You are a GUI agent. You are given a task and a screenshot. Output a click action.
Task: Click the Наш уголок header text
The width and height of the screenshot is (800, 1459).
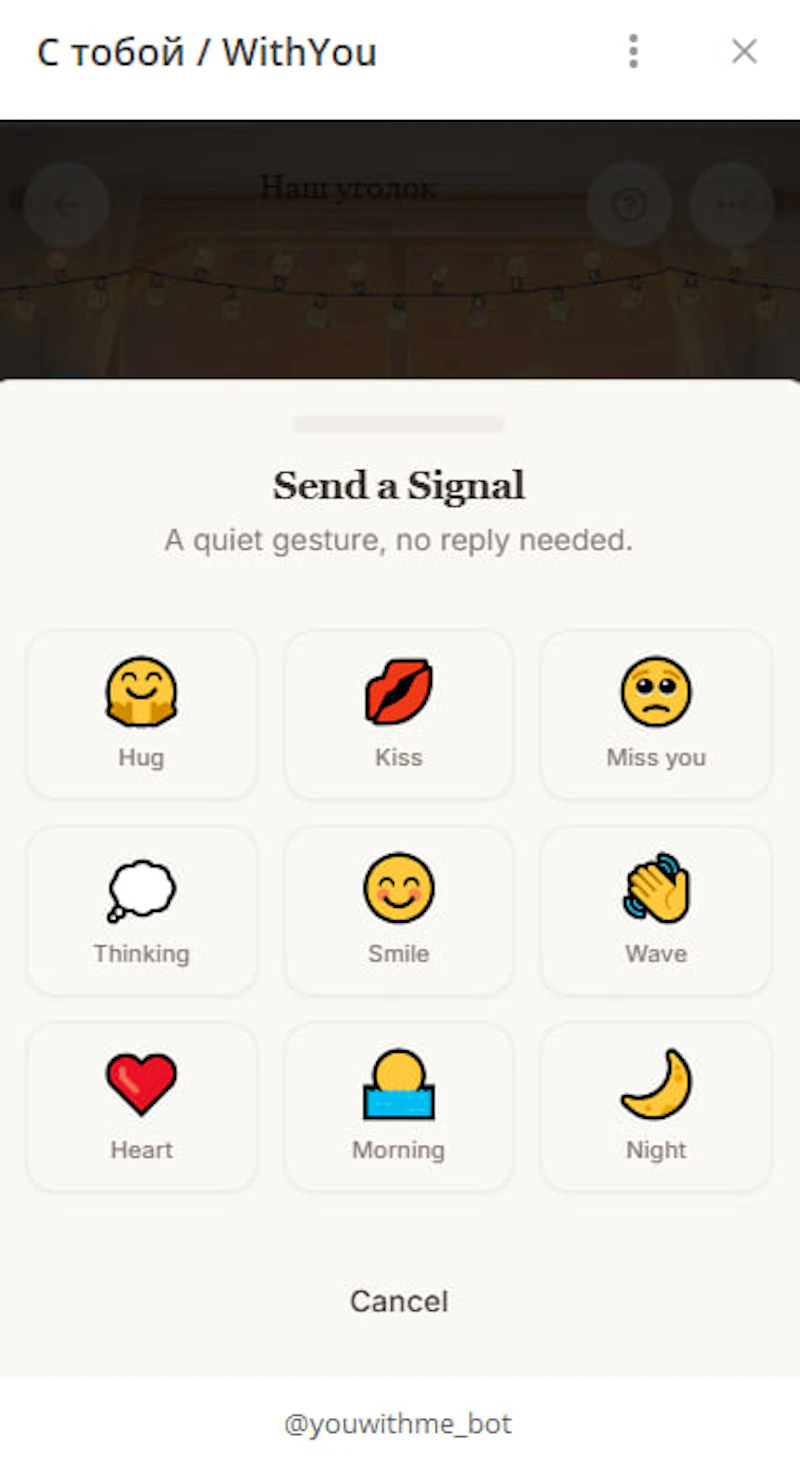pyautogui.click(x=349, y=188)
